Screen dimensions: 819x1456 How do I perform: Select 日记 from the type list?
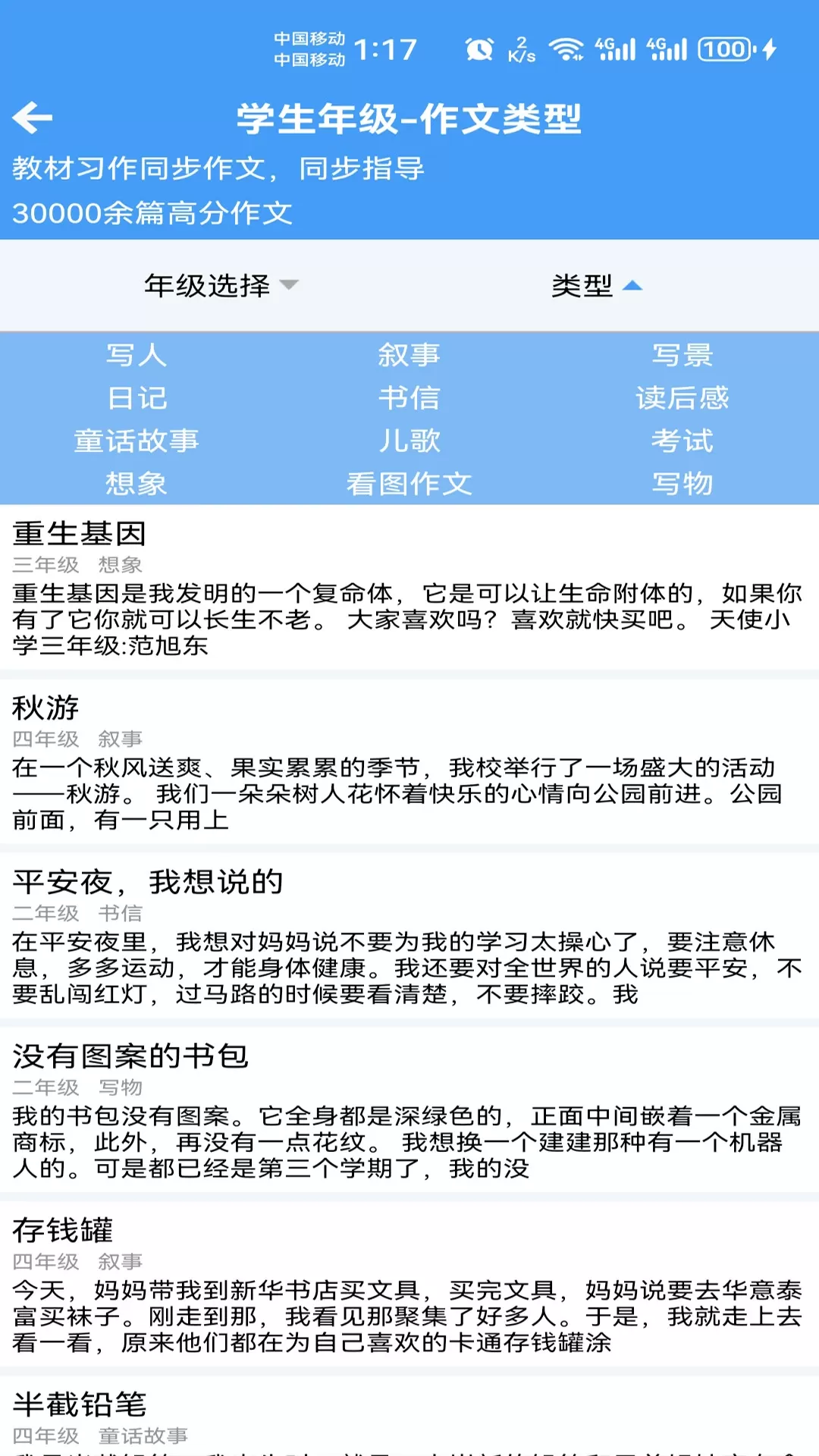click(136, 398)
